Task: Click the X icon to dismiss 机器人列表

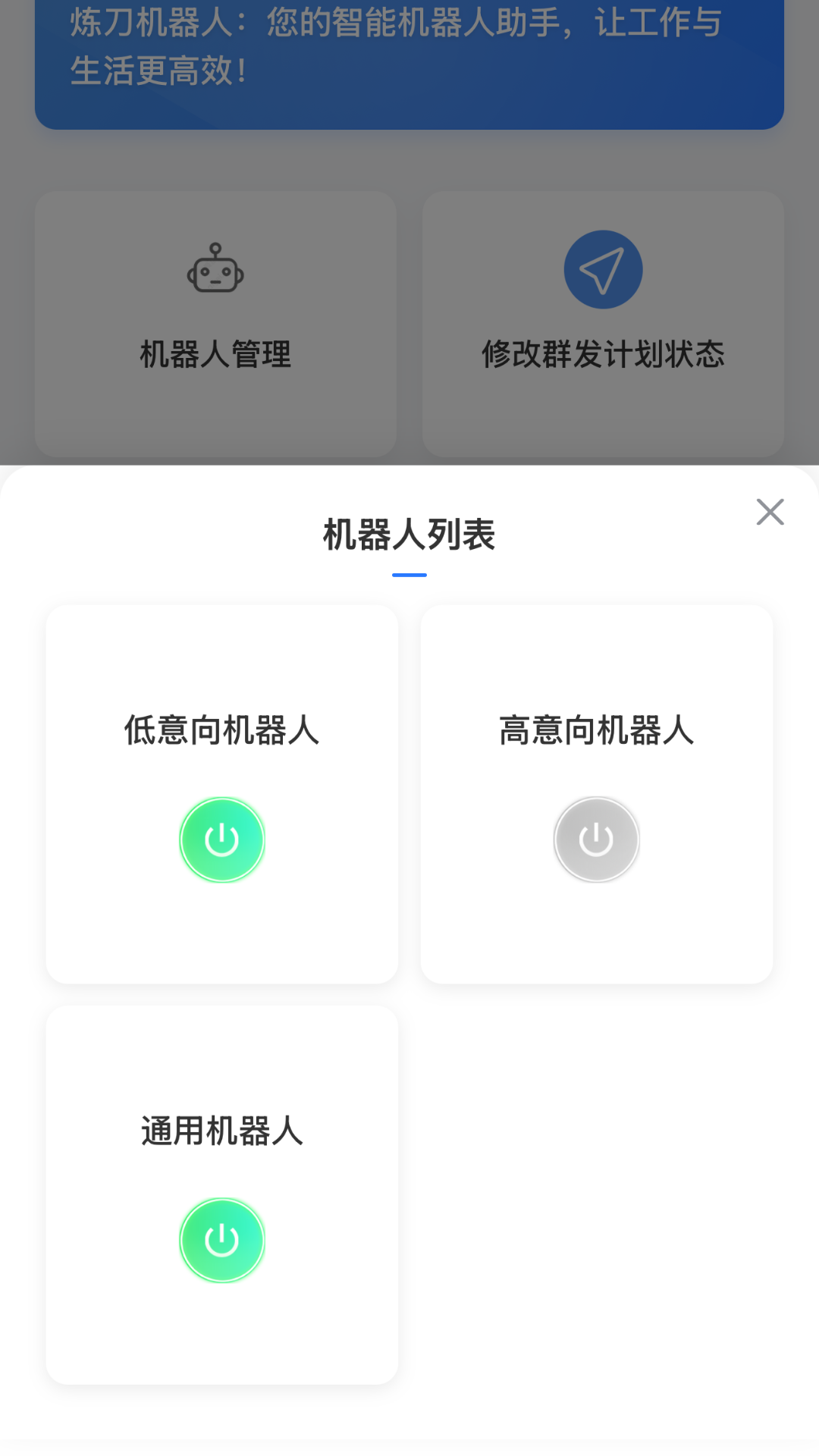Action: tap(770, 513)
